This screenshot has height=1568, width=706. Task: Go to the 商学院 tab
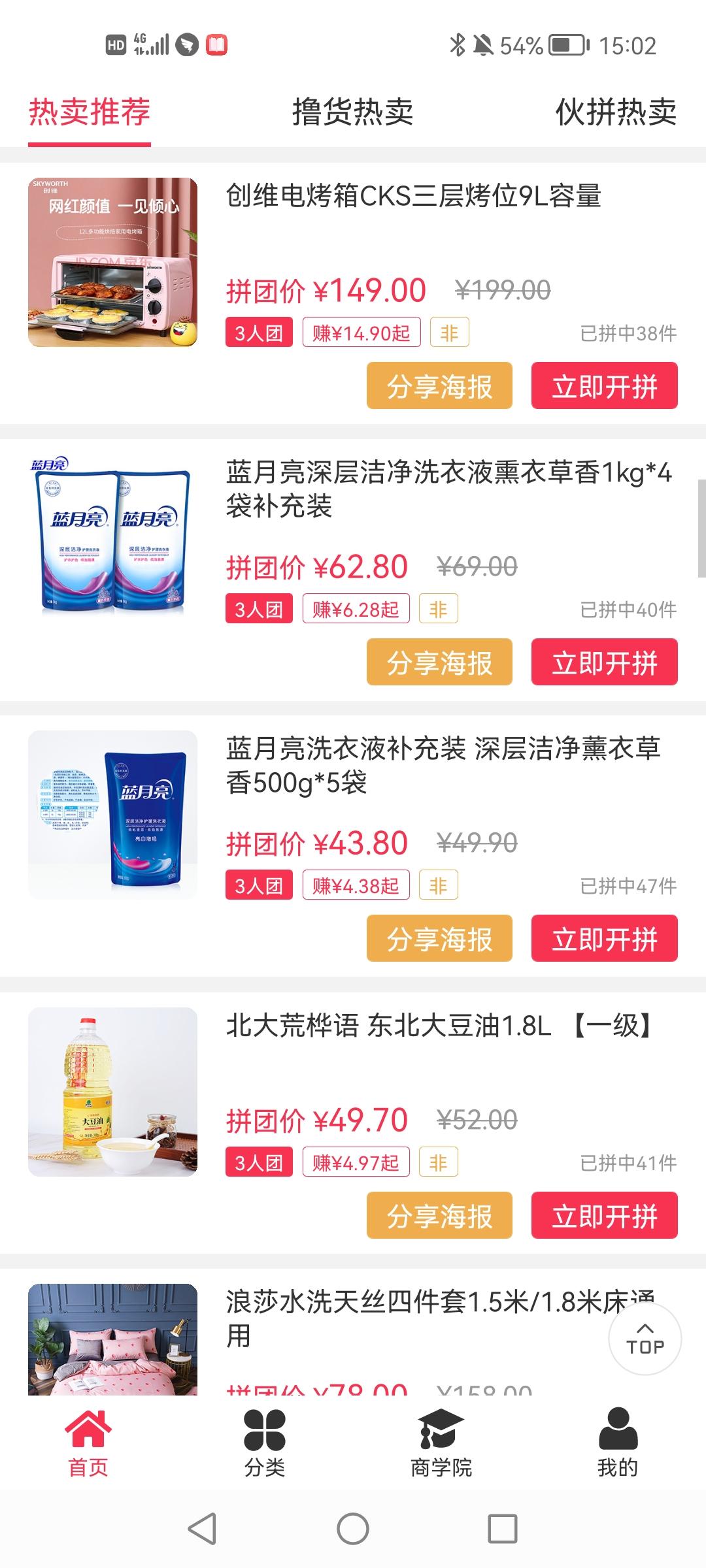pyautogui.click(x=441, y=1443)
